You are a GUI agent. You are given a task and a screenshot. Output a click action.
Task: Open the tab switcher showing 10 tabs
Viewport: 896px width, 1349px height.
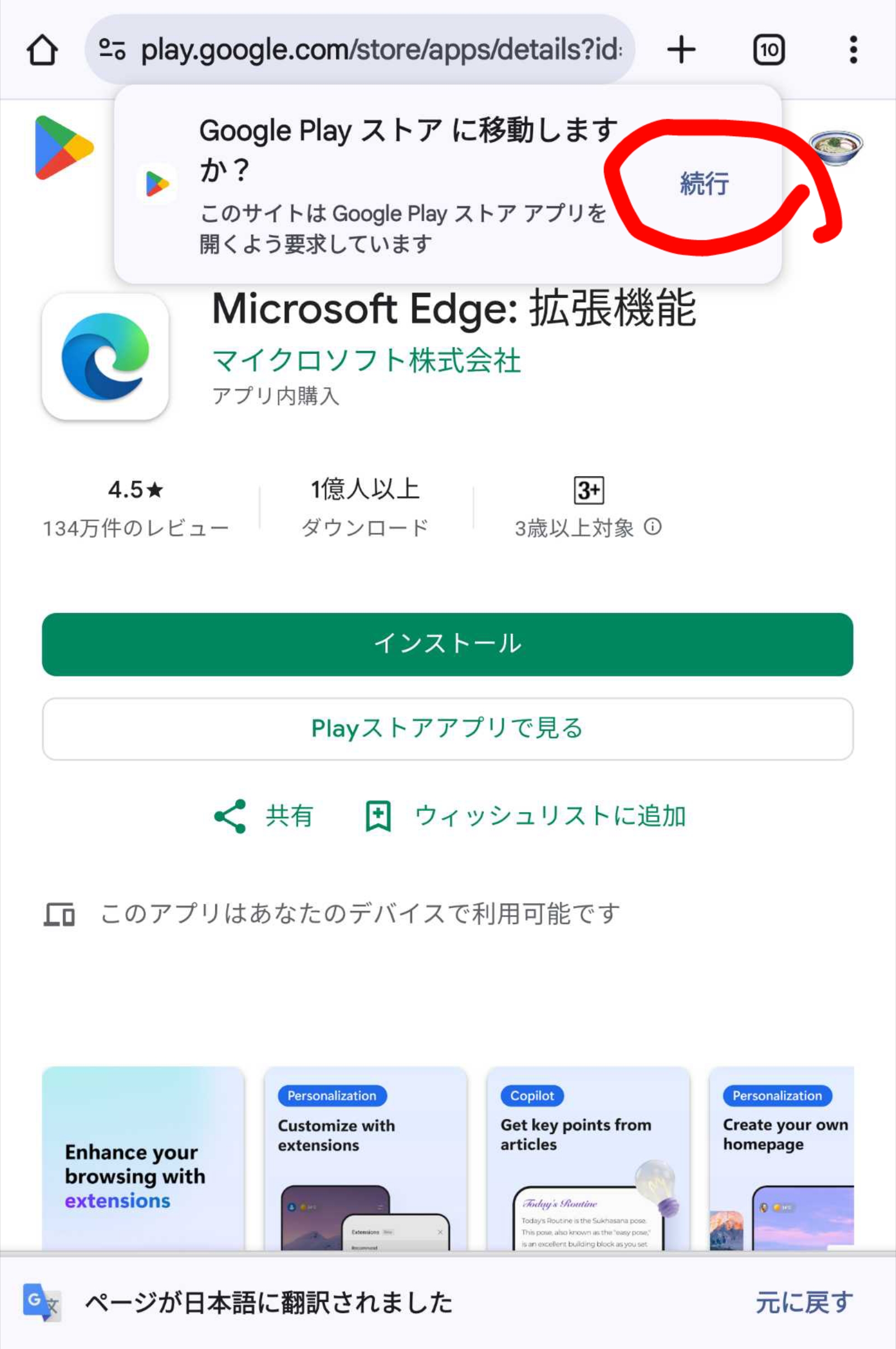768,50
